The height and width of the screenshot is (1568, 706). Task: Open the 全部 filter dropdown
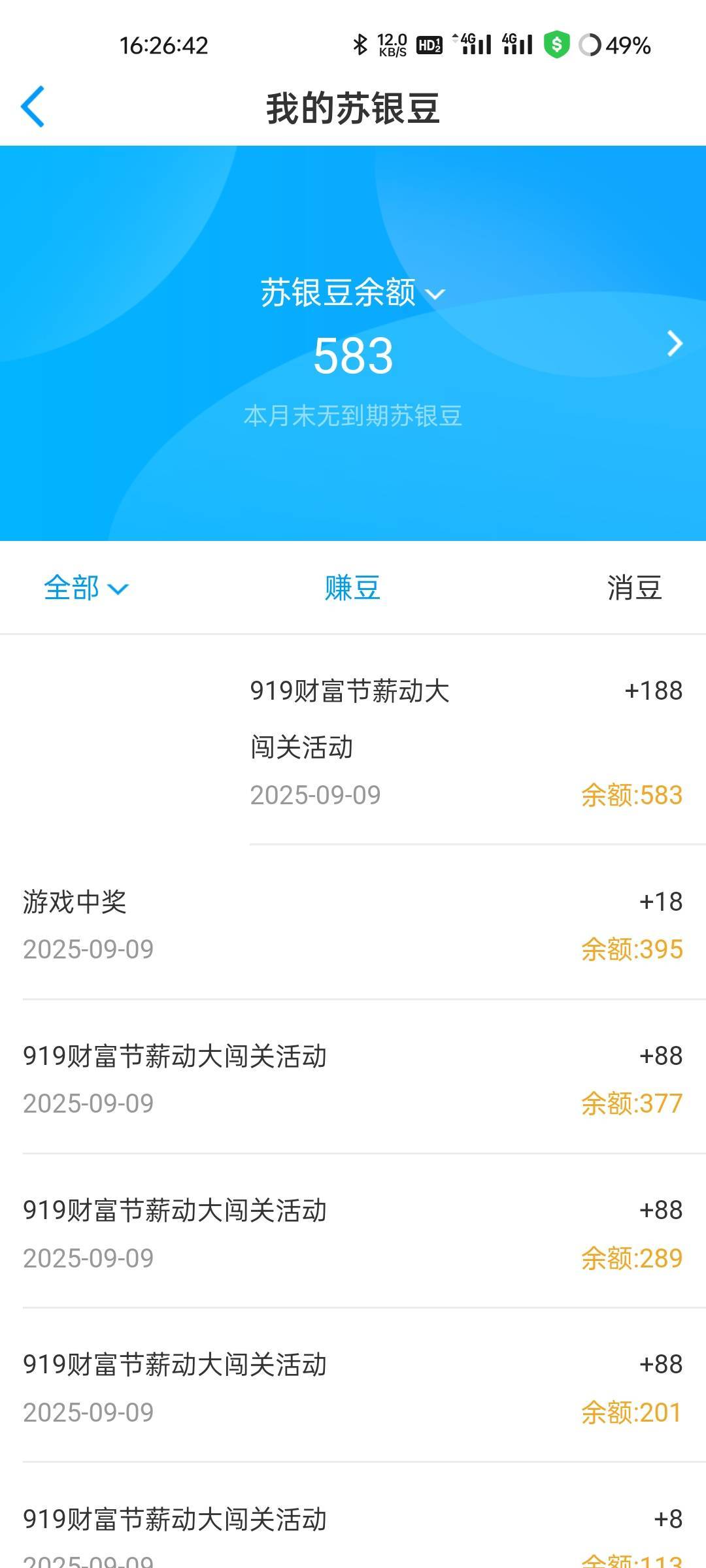[x=86, y=588]
